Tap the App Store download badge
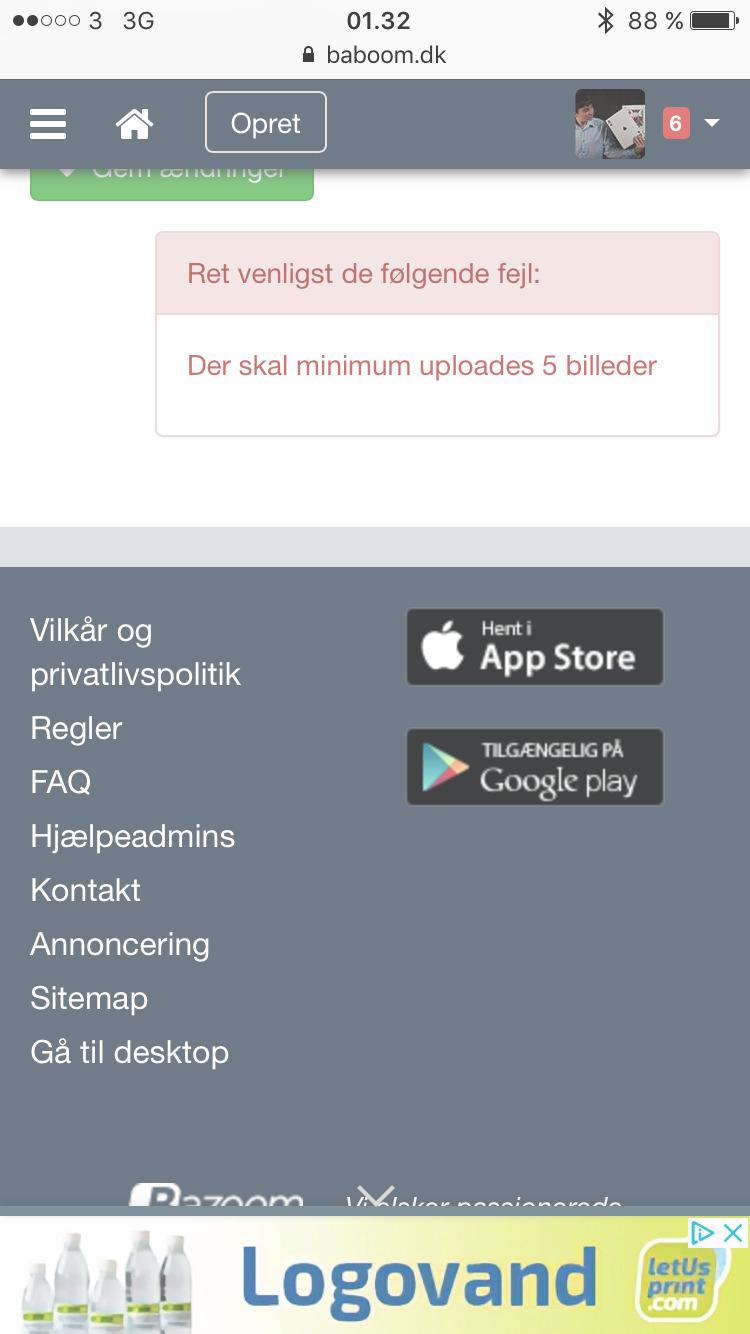This screenshot has height=1334, width=750. click(534, 647)
